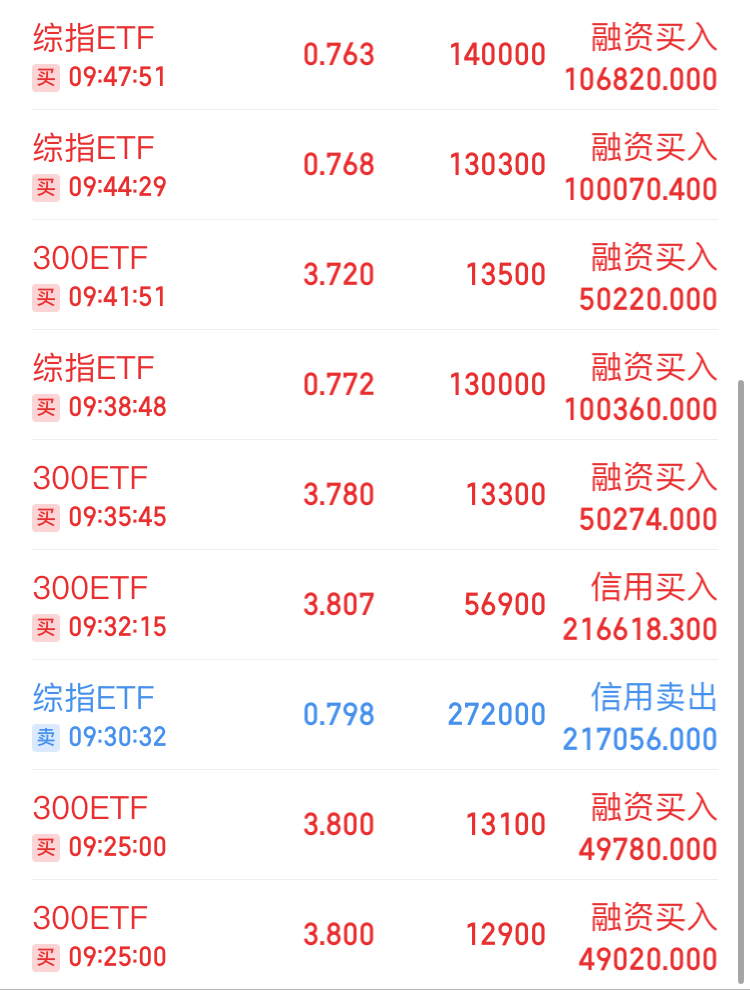This screenshot has width=750, height=990.
Task: Open the 300ETF trade with quantity 13100
Action: pyautogui.click(x=374, y=825)
